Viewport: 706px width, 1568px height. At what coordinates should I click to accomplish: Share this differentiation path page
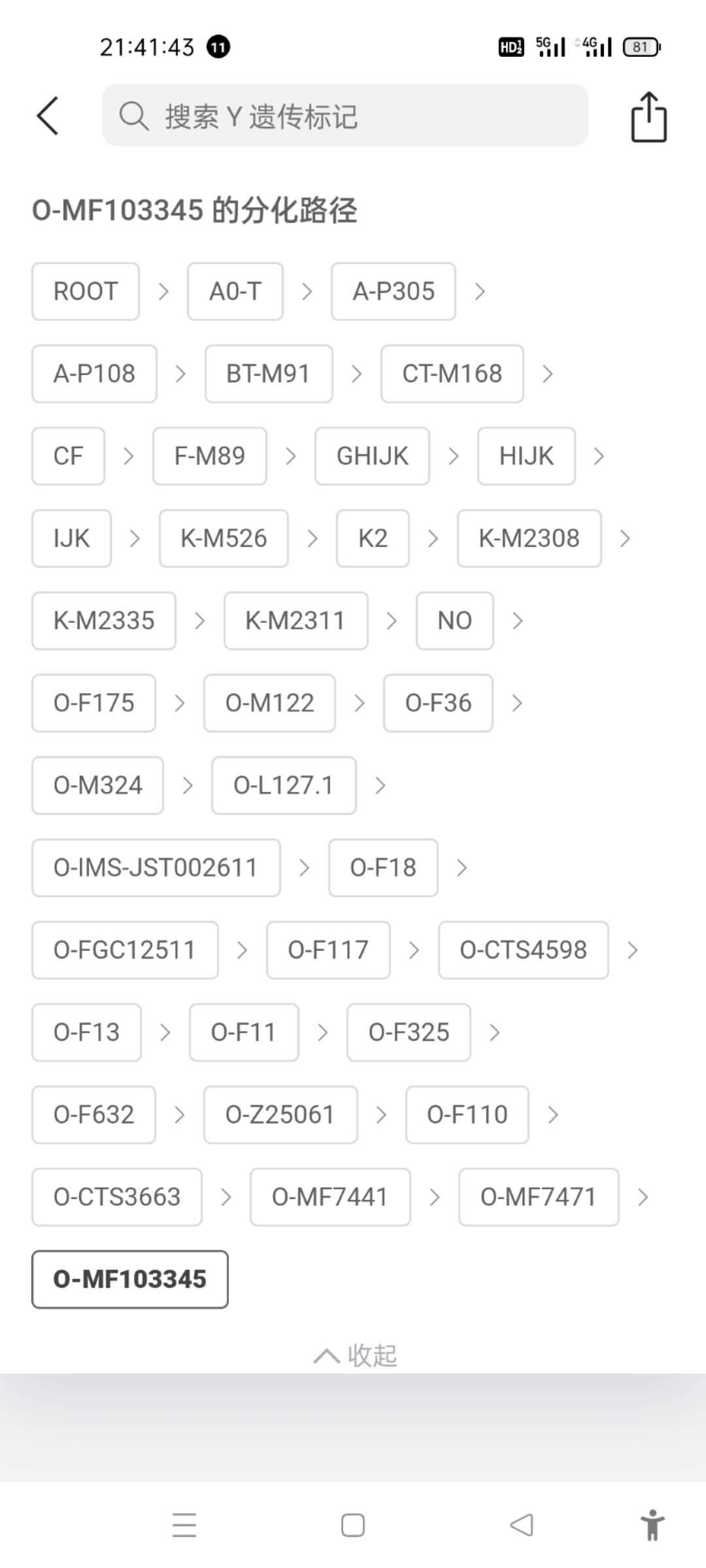[648, 117]
